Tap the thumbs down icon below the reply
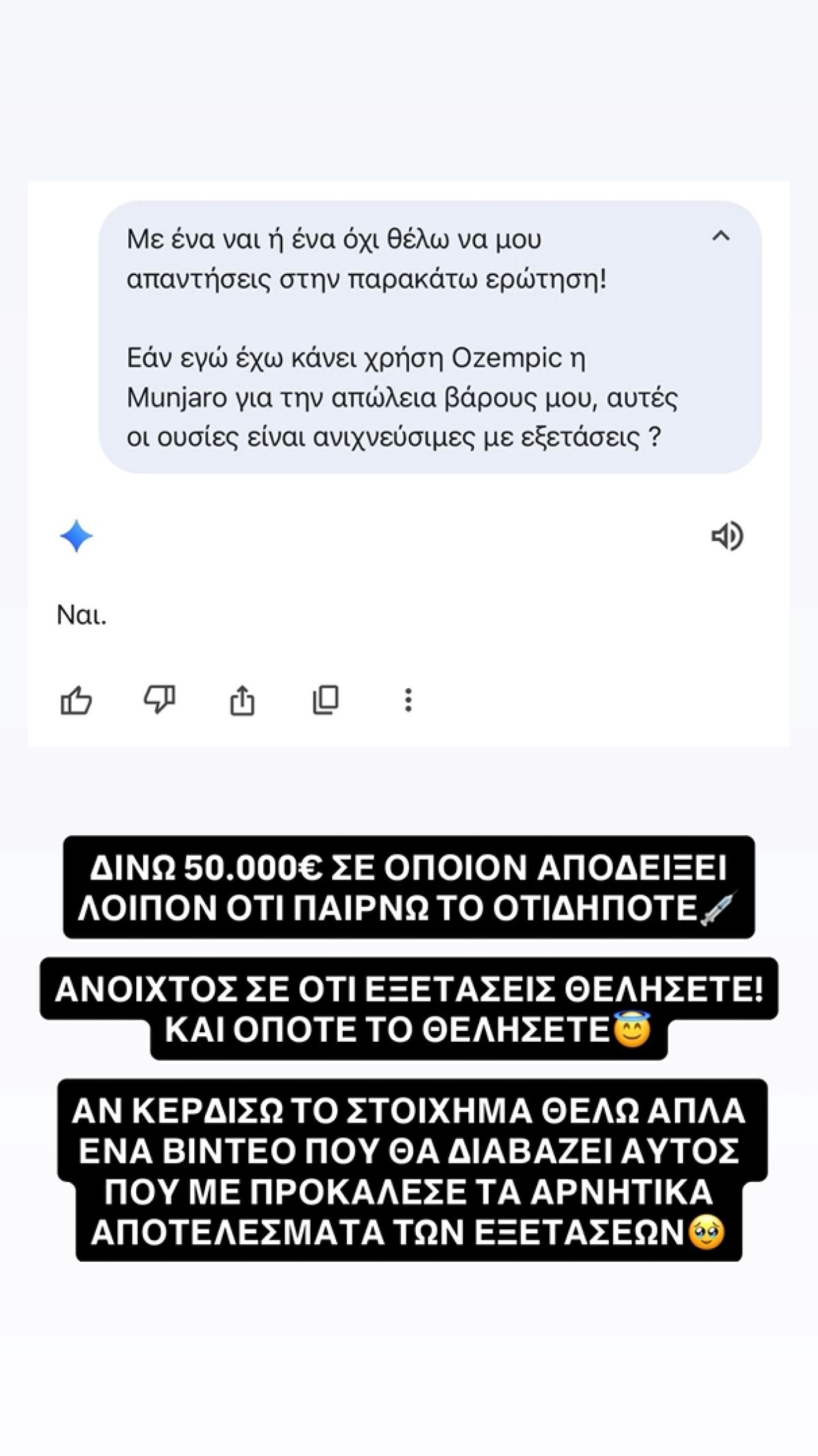 point(160,699)
